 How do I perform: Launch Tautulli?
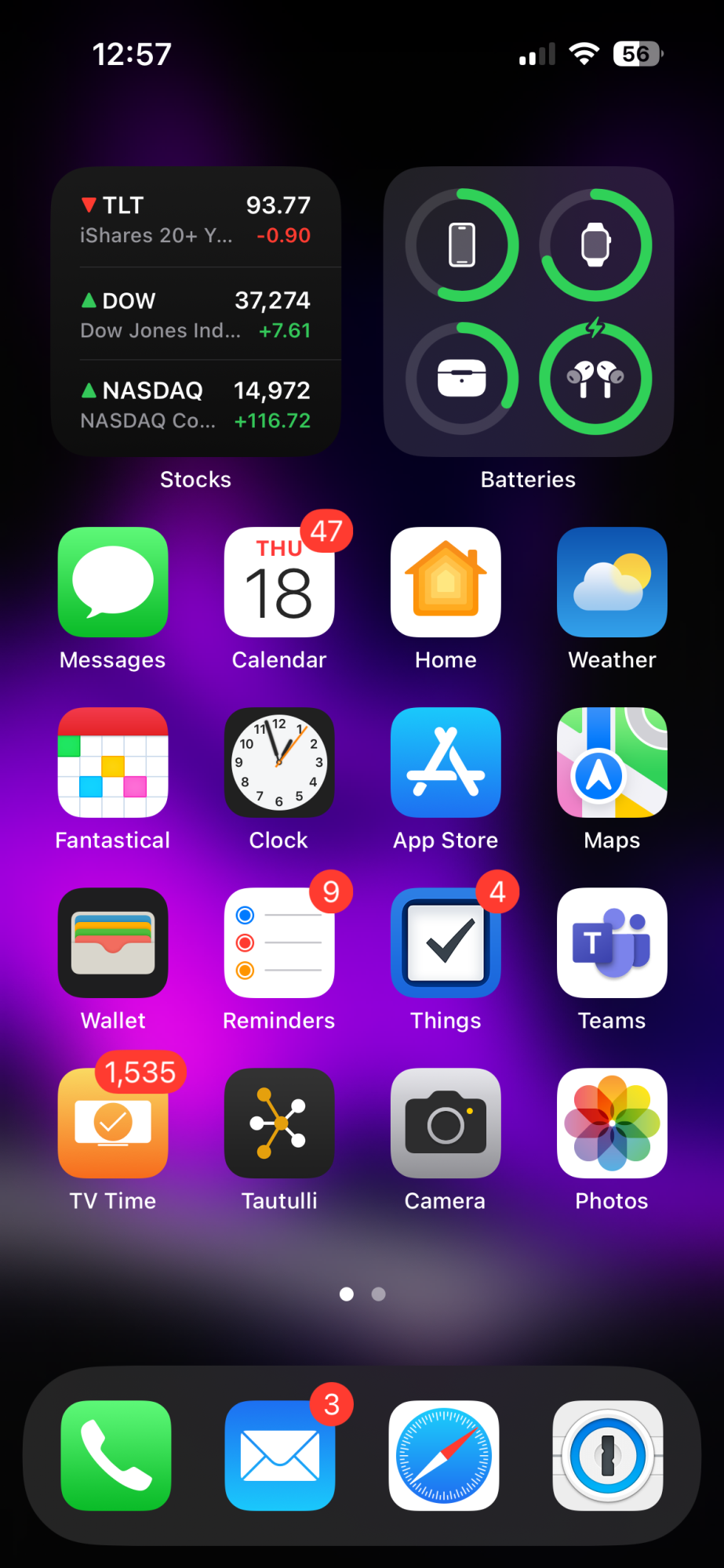click(279, 1123)
